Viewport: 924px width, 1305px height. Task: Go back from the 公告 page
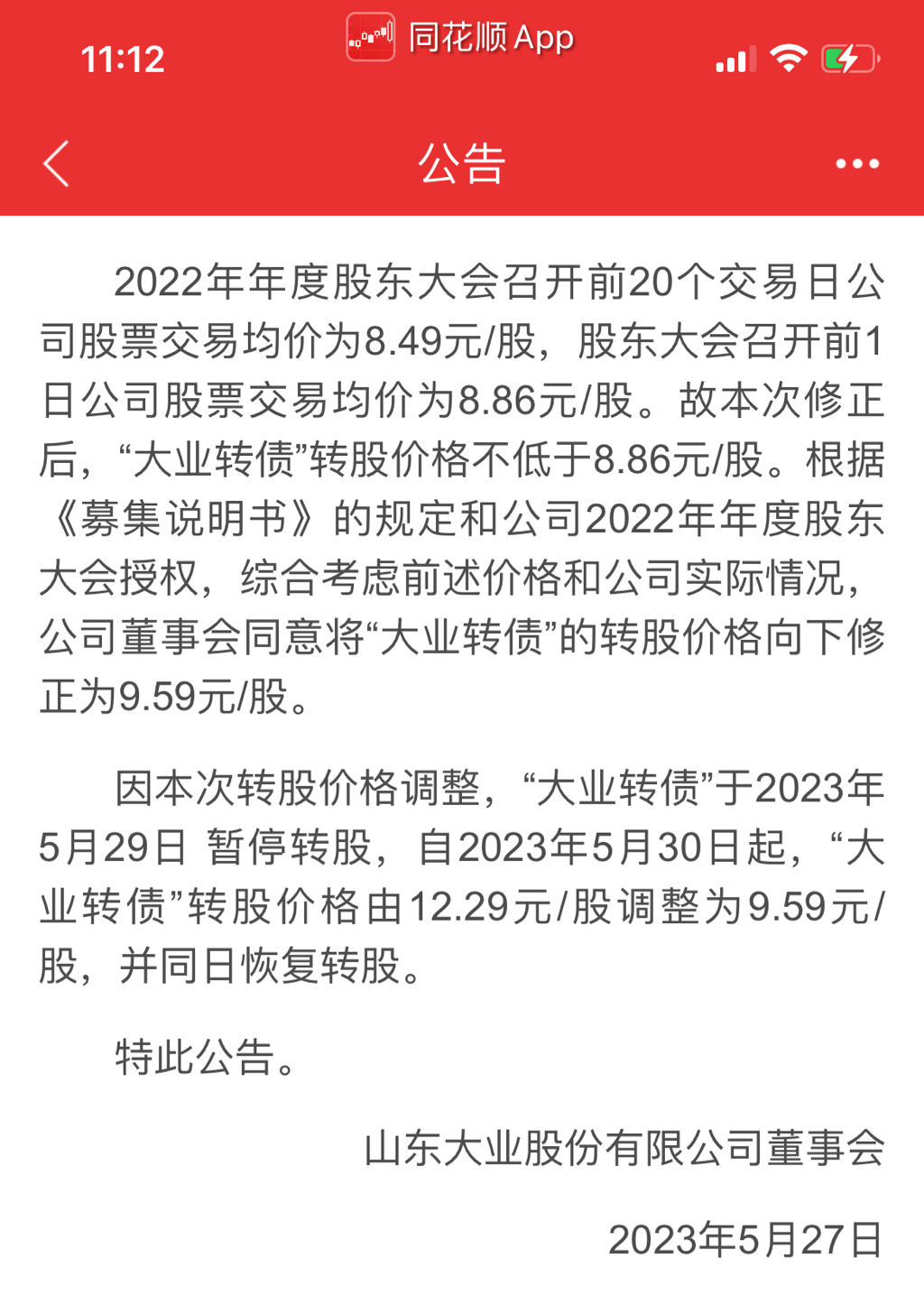point(56,164)
